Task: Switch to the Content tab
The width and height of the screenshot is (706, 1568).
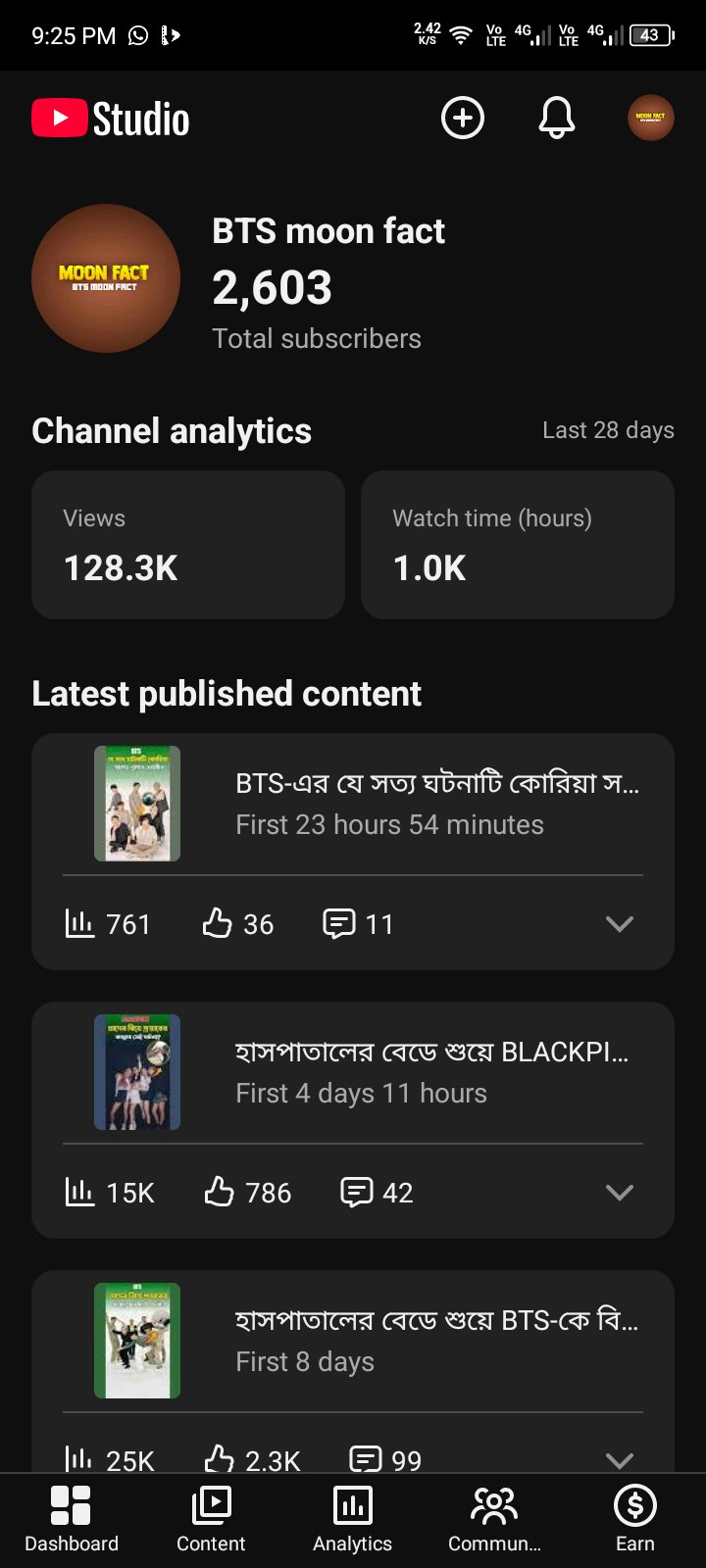Action: (211, 1519)
